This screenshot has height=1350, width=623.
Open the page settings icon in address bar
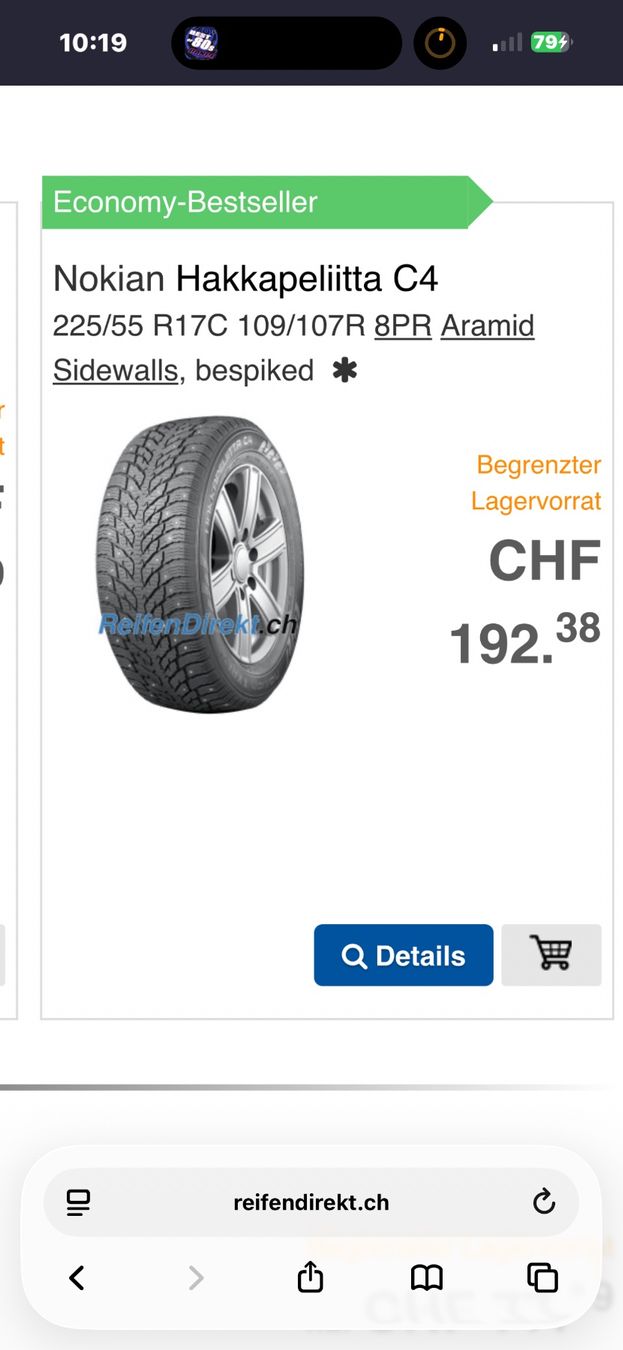[79, 1202]
